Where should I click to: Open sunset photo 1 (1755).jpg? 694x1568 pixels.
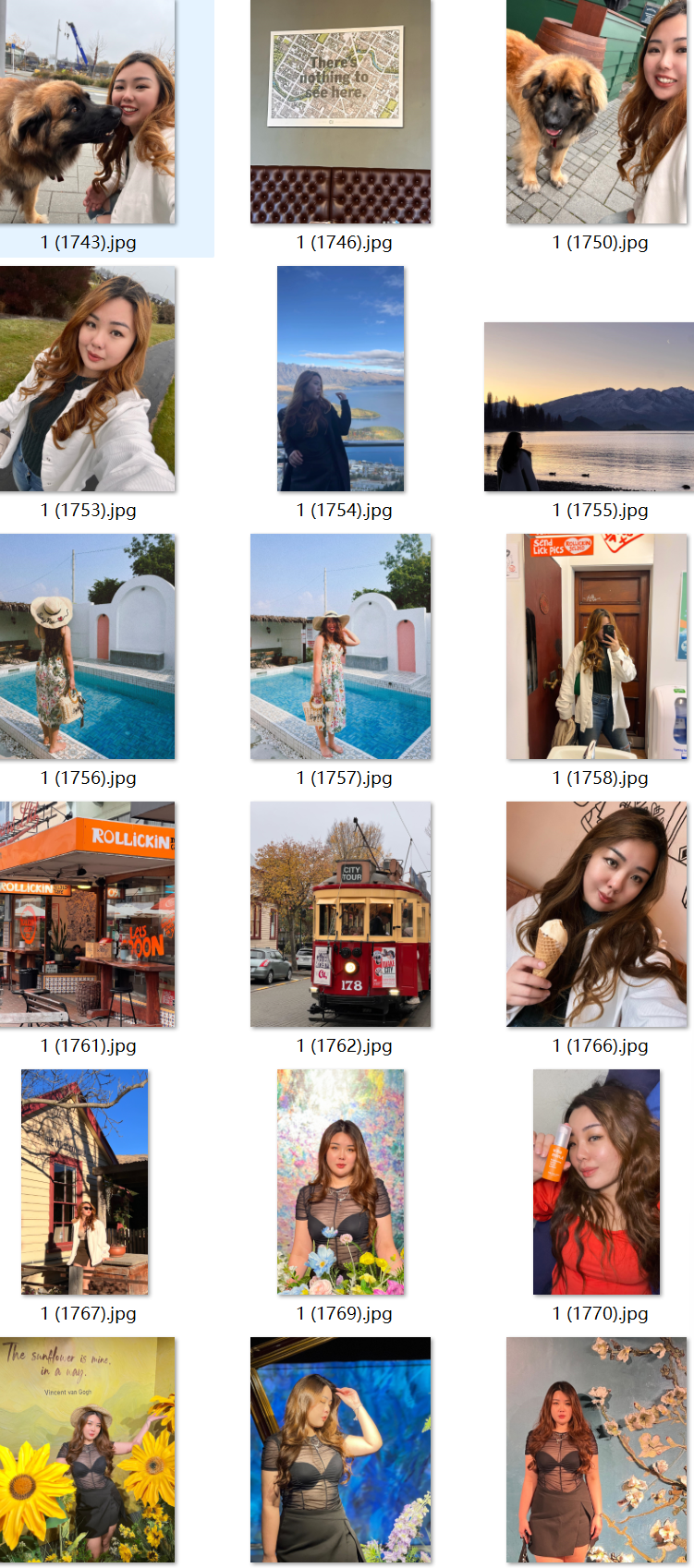point(589,406)
